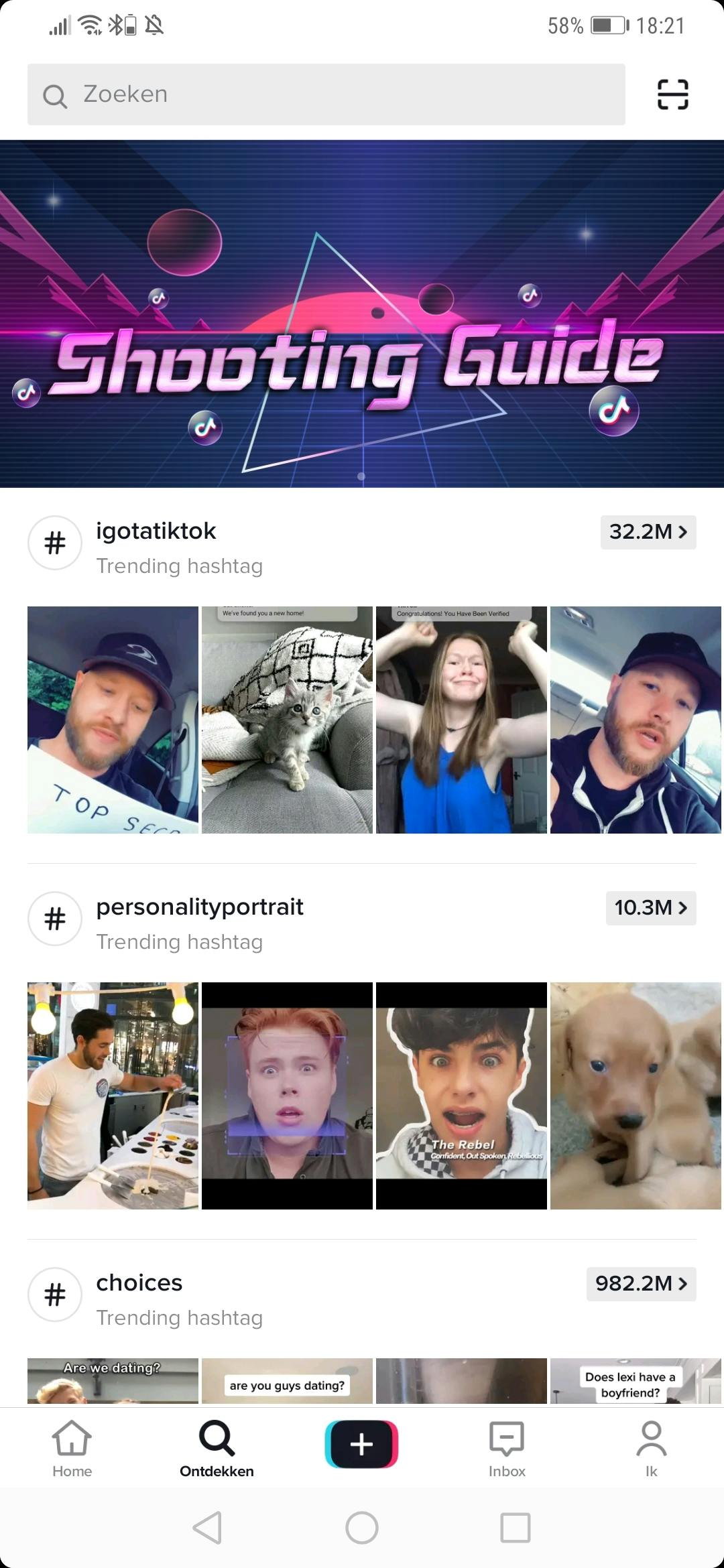Switch to the Home tab
Viewport: 724px width, 1568px height.
(72, 1449)
